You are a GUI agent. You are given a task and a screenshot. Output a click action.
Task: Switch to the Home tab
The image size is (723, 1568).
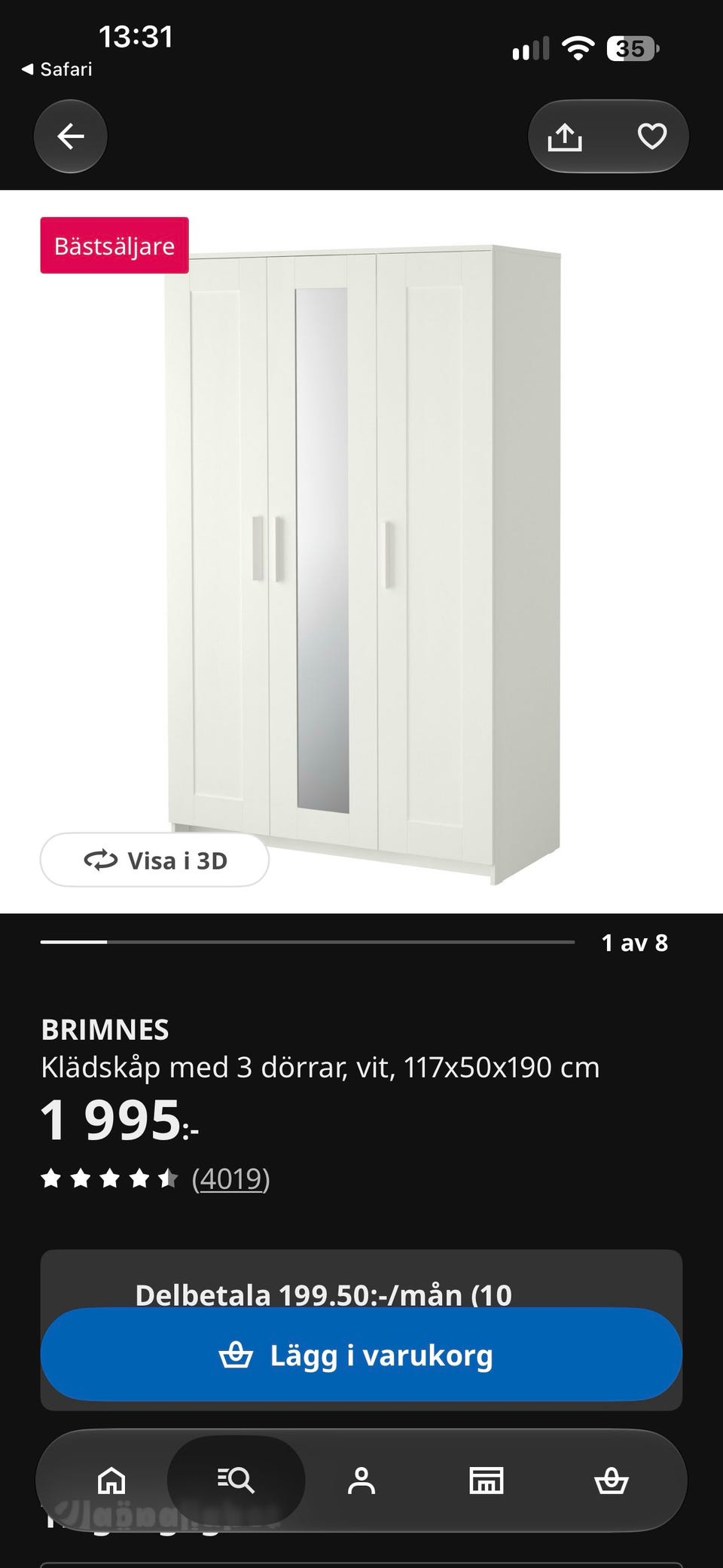[111, 1481]
